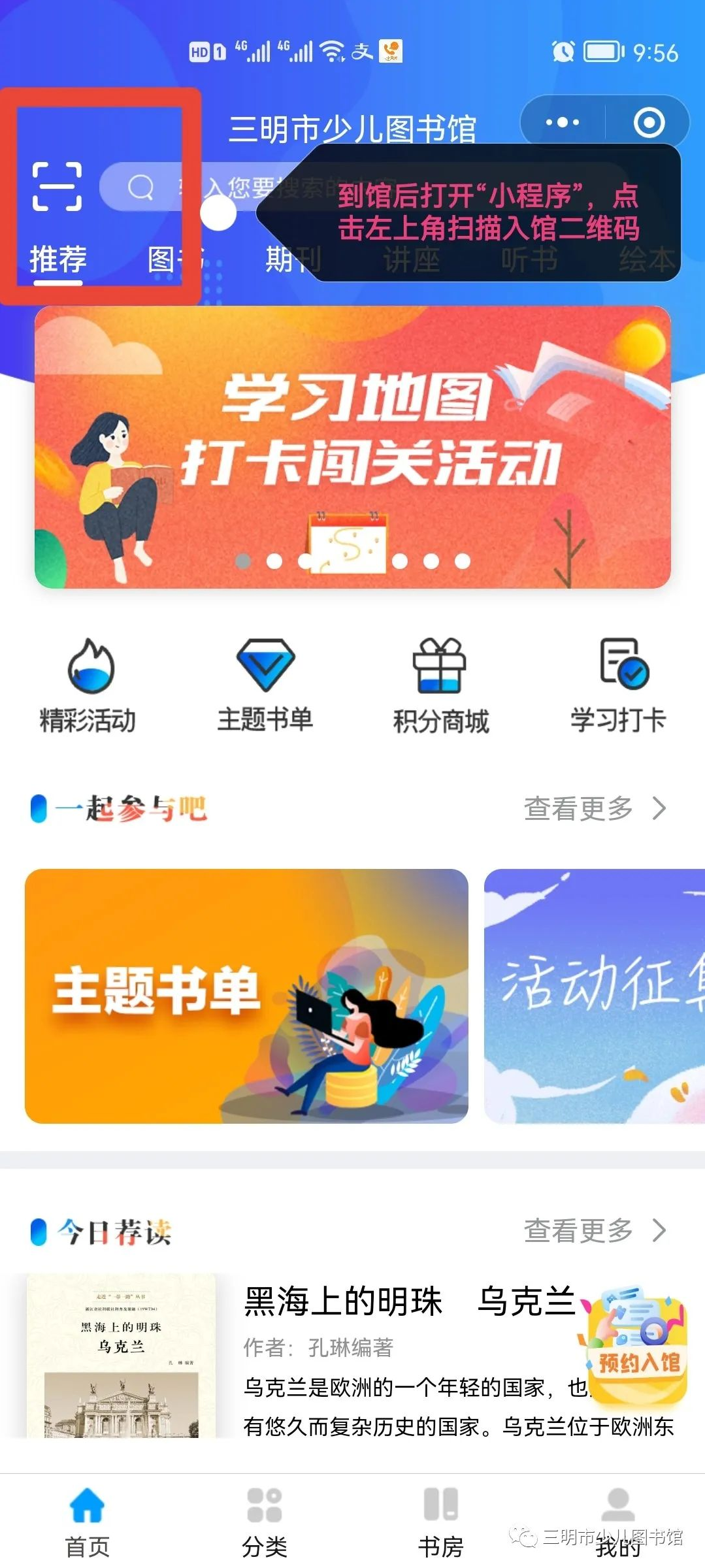Open the mini program overflow menu
The image size is (705, 1568).
click(x=563, y=122)
